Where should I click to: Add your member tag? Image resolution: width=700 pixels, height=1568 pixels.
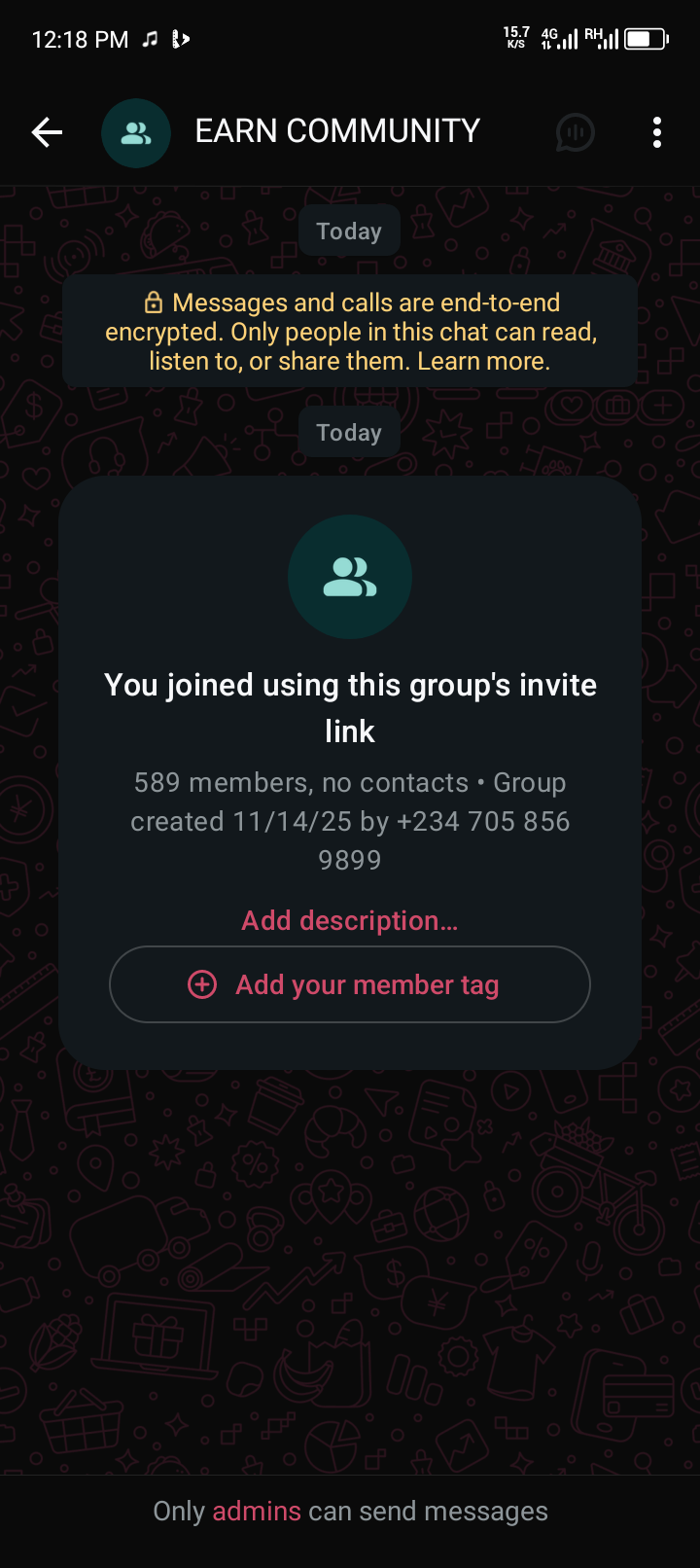click(x=350, y=984)
